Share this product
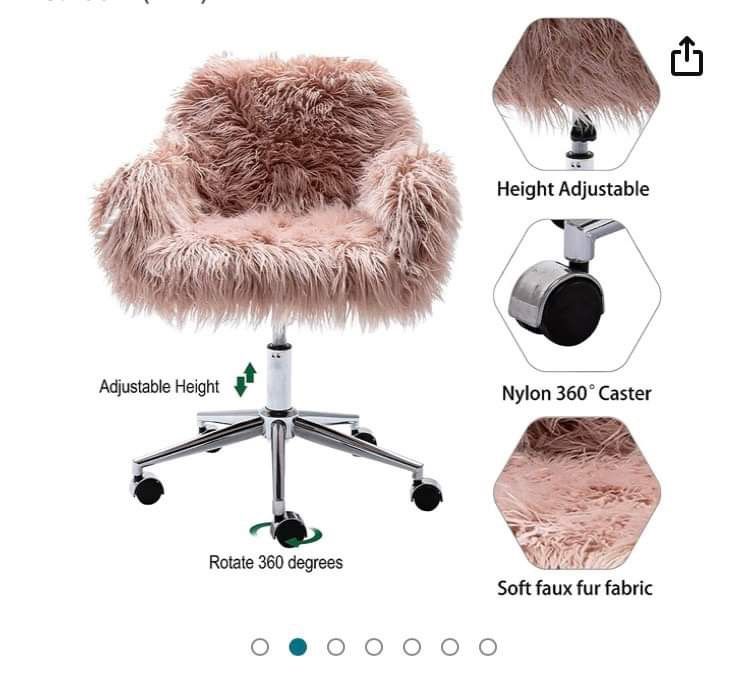 point(687,57)
